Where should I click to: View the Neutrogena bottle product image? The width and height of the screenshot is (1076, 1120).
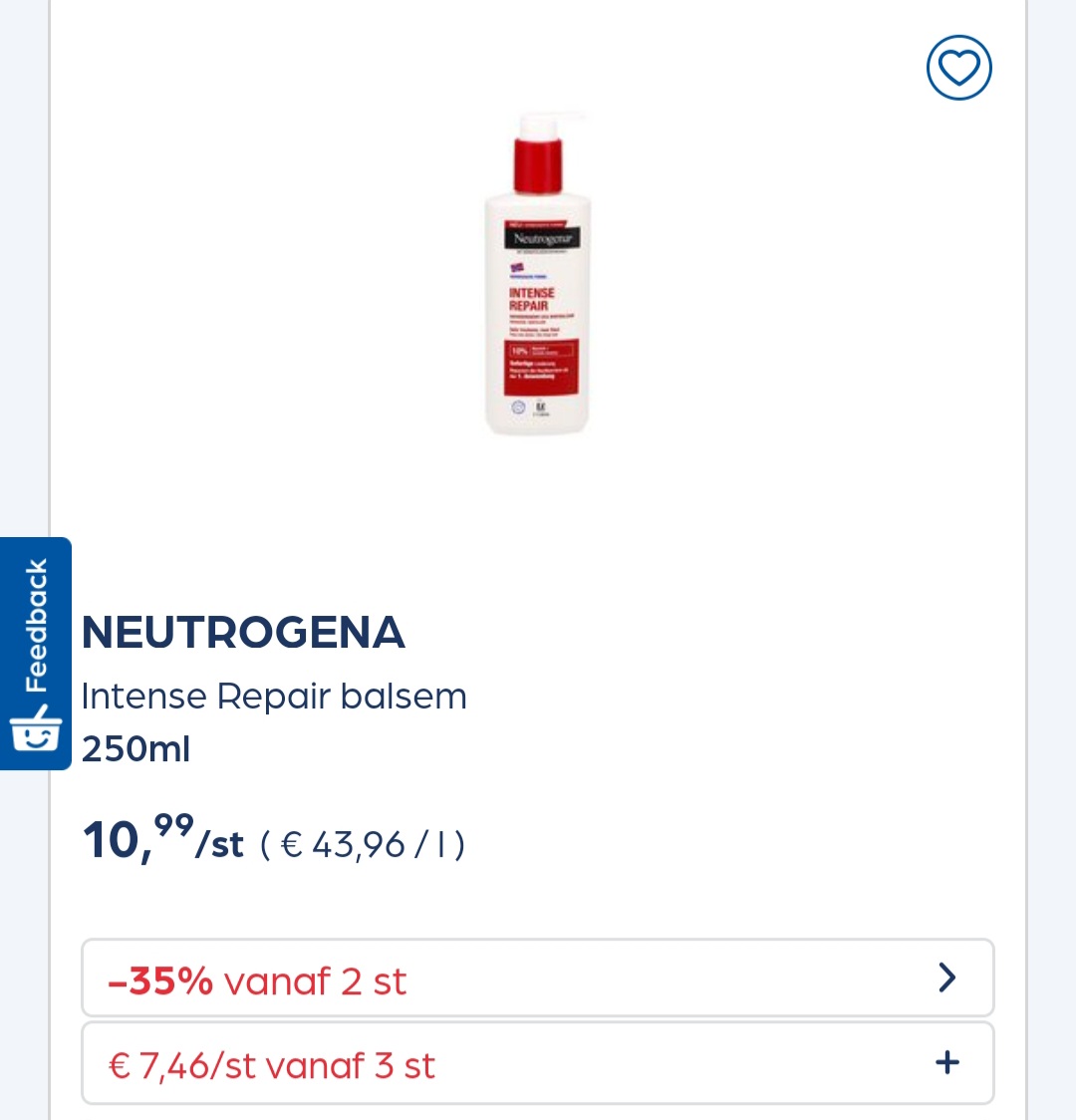[x=538, y=272]
